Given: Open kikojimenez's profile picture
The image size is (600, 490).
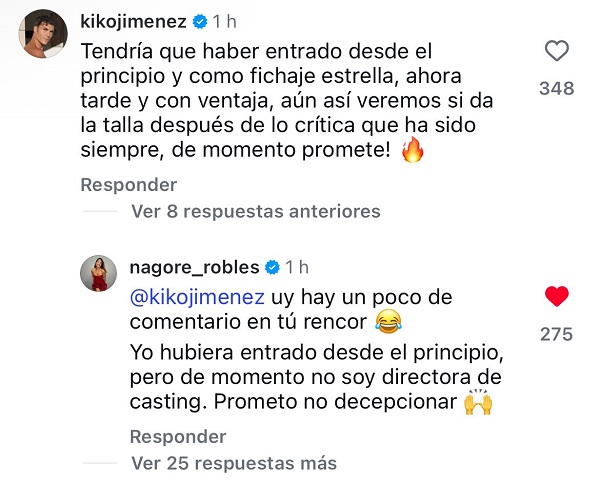Looking at the screenshot, I should click(x=42, y=32).
